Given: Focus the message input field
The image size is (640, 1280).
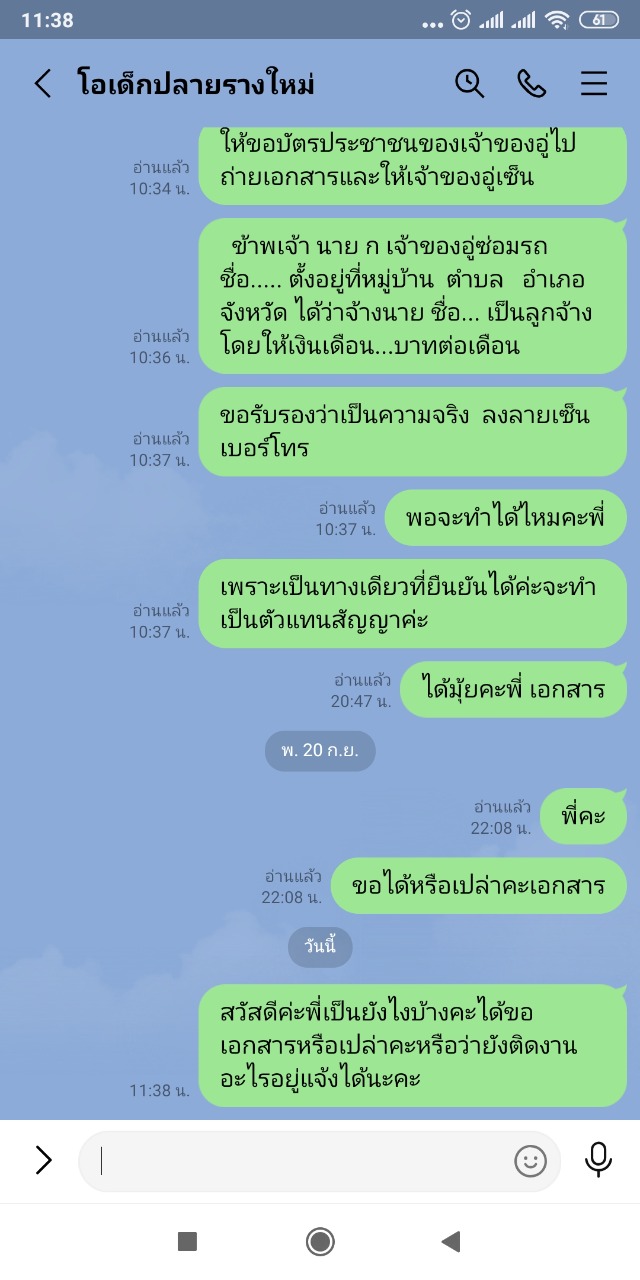Looking at the screenshot, I should (300, 1160).
